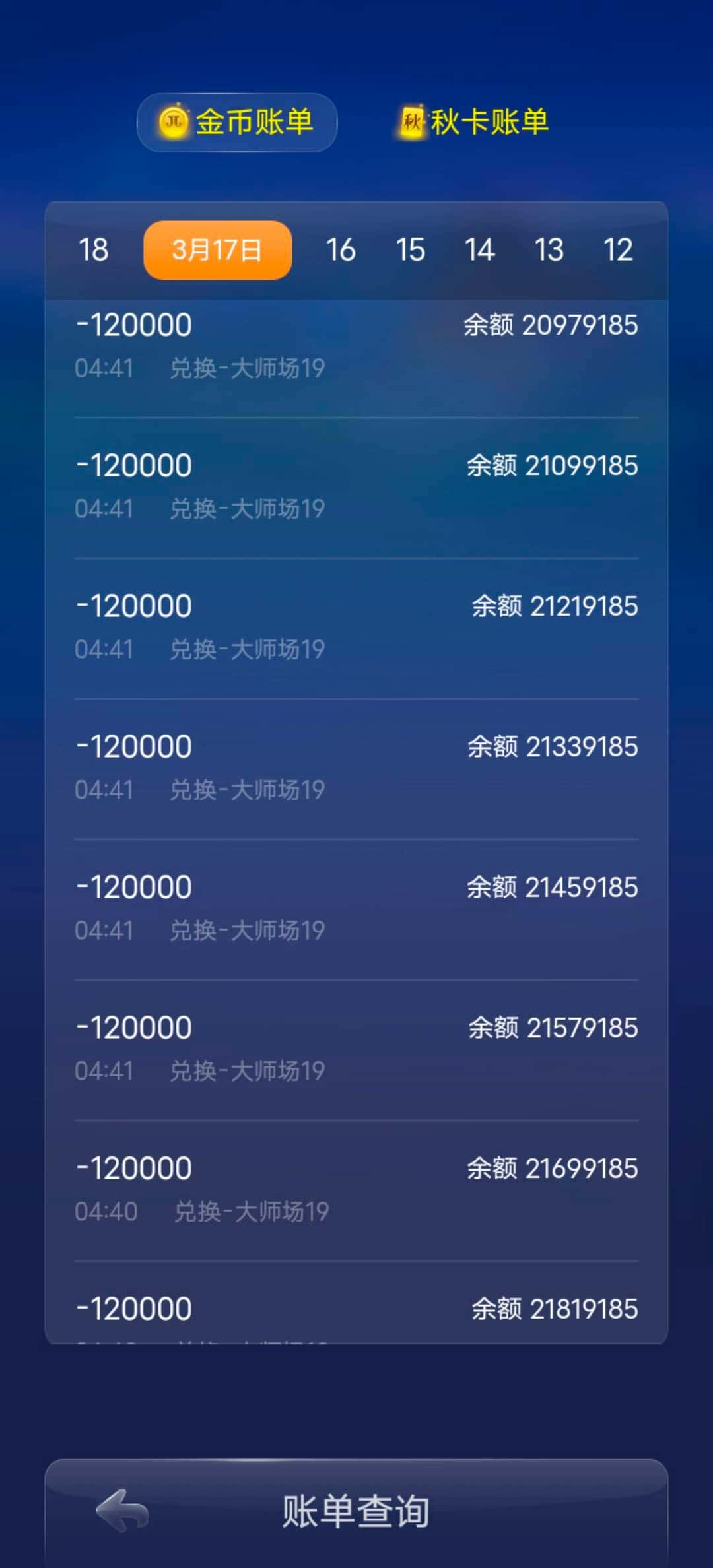
Task: Pick date 12 at the far right
Action: [x=619, y=251]
